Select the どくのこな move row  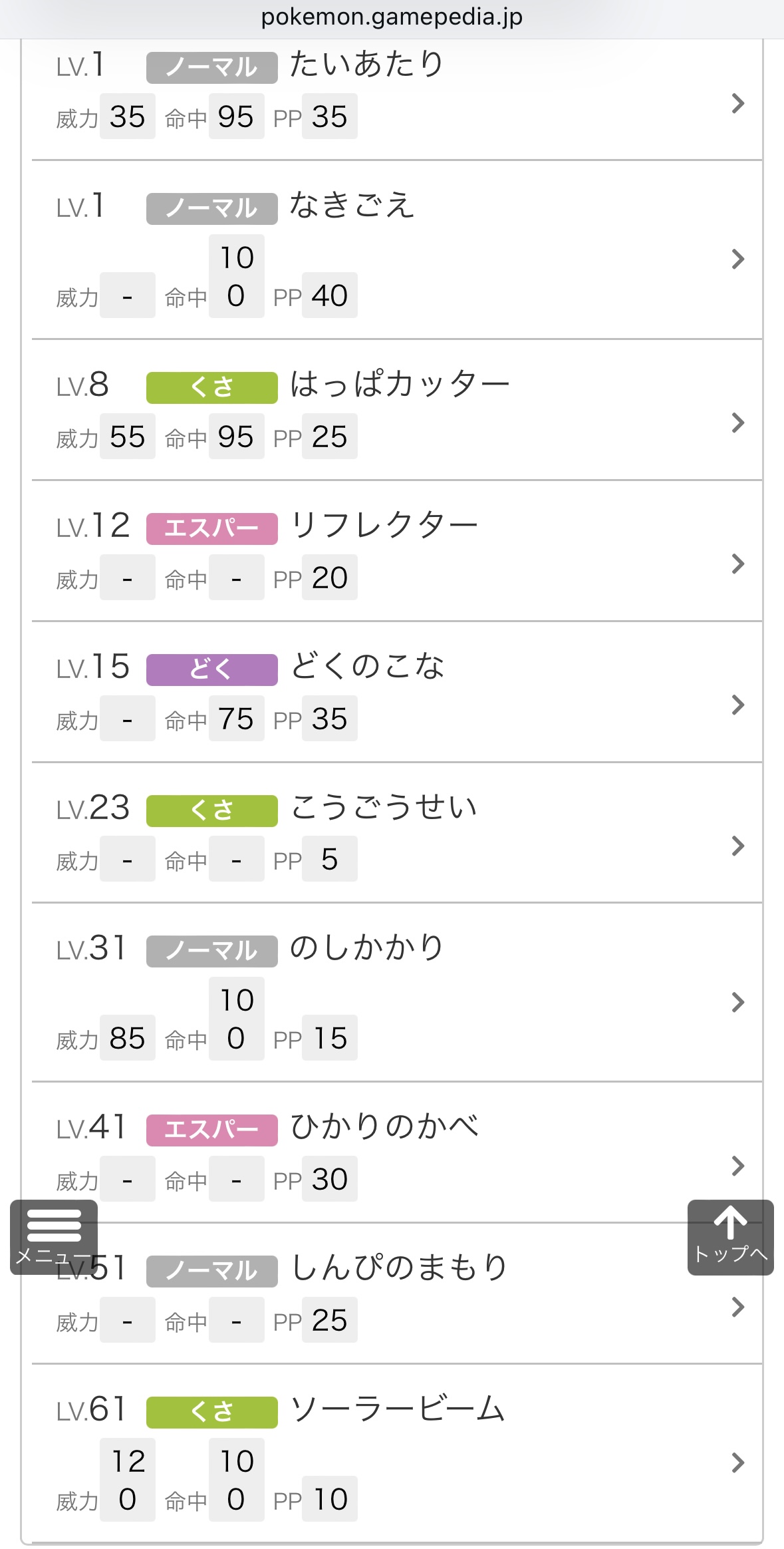pyautogui.click(x=397, y=692)
